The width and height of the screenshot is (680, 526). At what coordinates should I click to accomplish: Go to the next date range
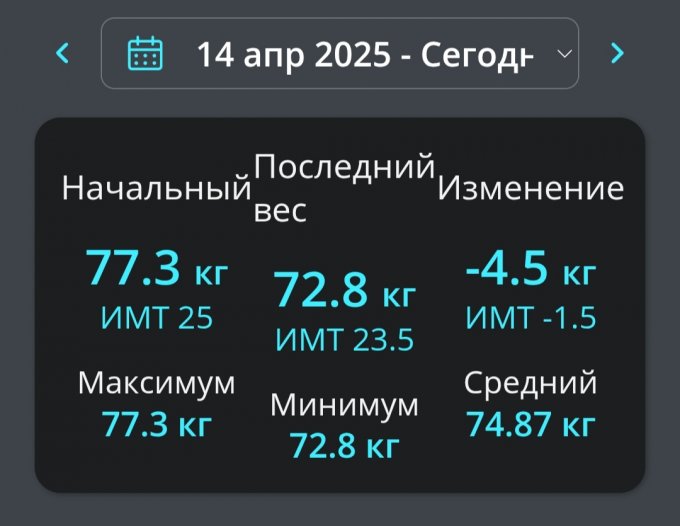[617, 53]
